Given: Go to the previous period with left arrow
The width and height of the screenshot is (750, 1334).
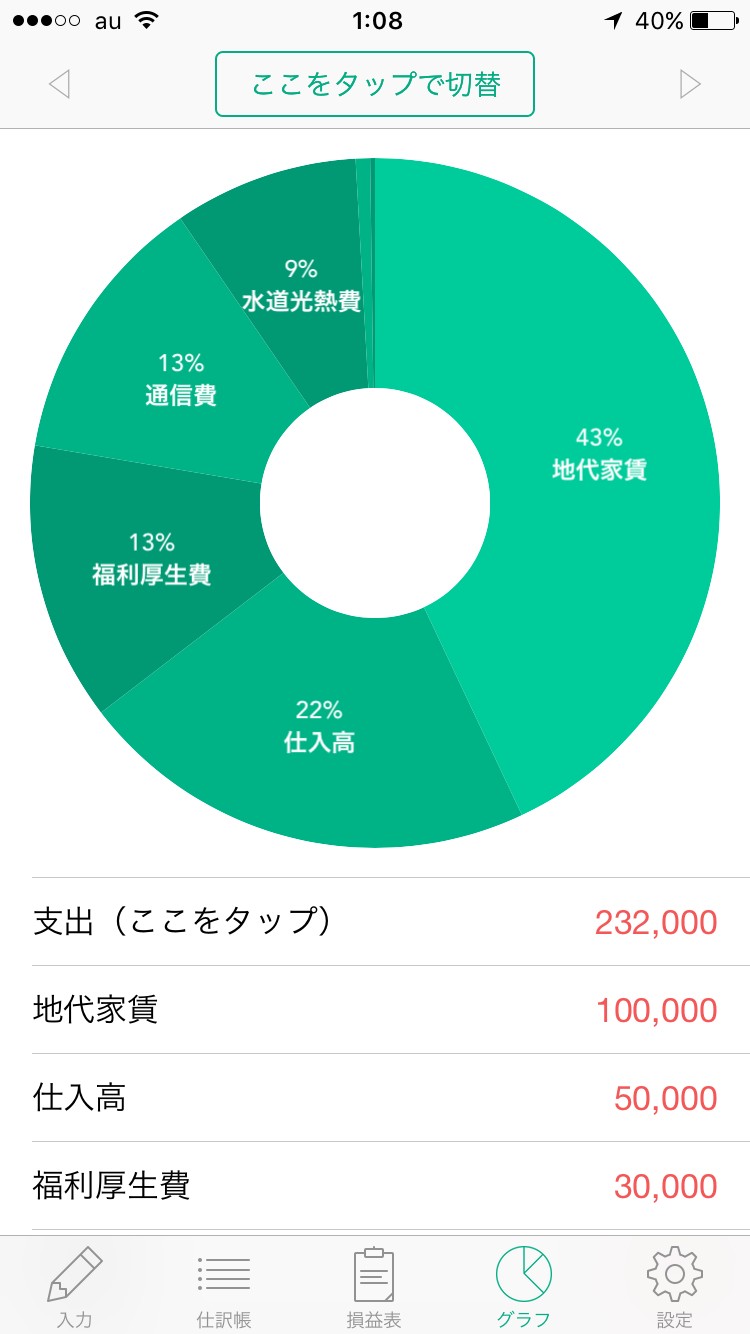Looking at the screenshot, I should pyautogui.click(x=59, y=84).
